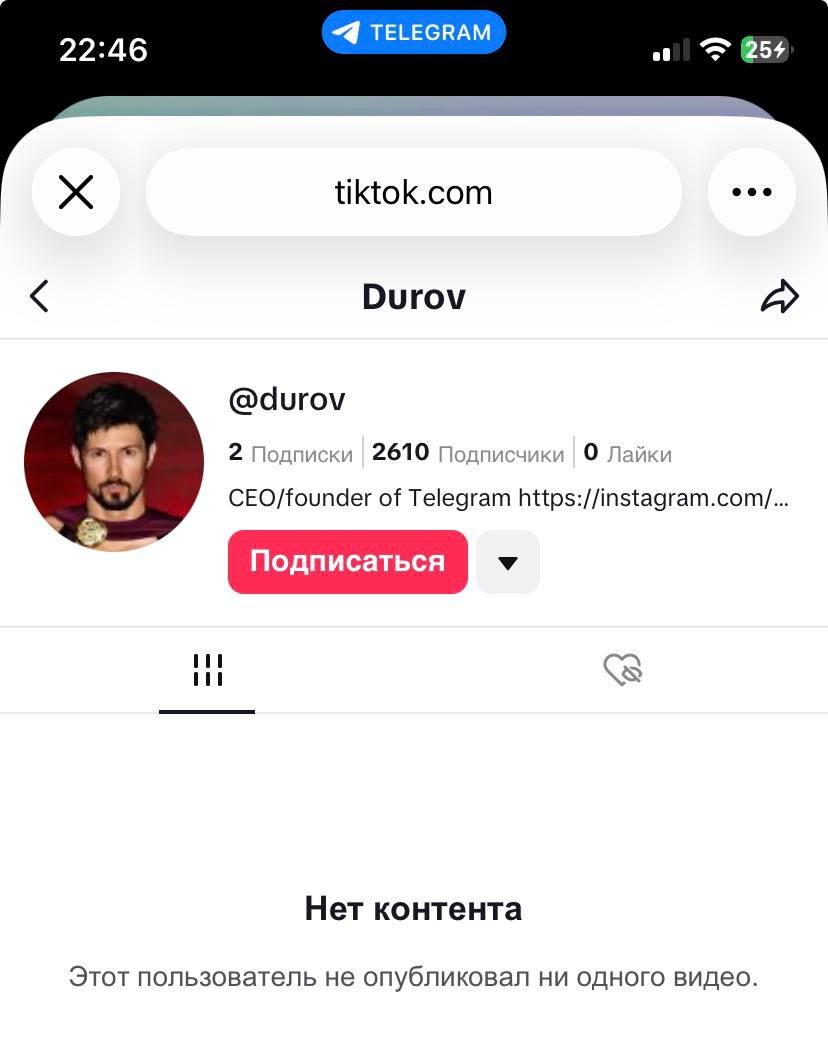
Task: Tap the Durov title in the header
Action: pyautogui.click(x=414, y=296)
